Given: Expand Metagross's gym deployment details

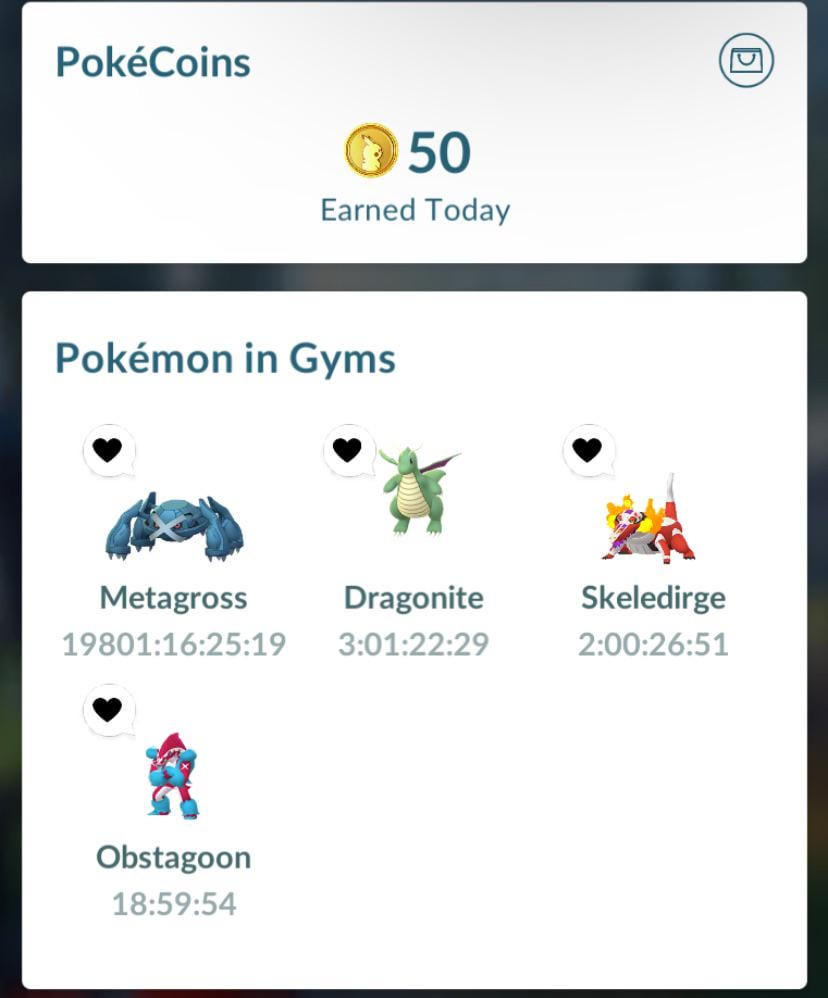Looking at the screenshot, I should [173, 525].
